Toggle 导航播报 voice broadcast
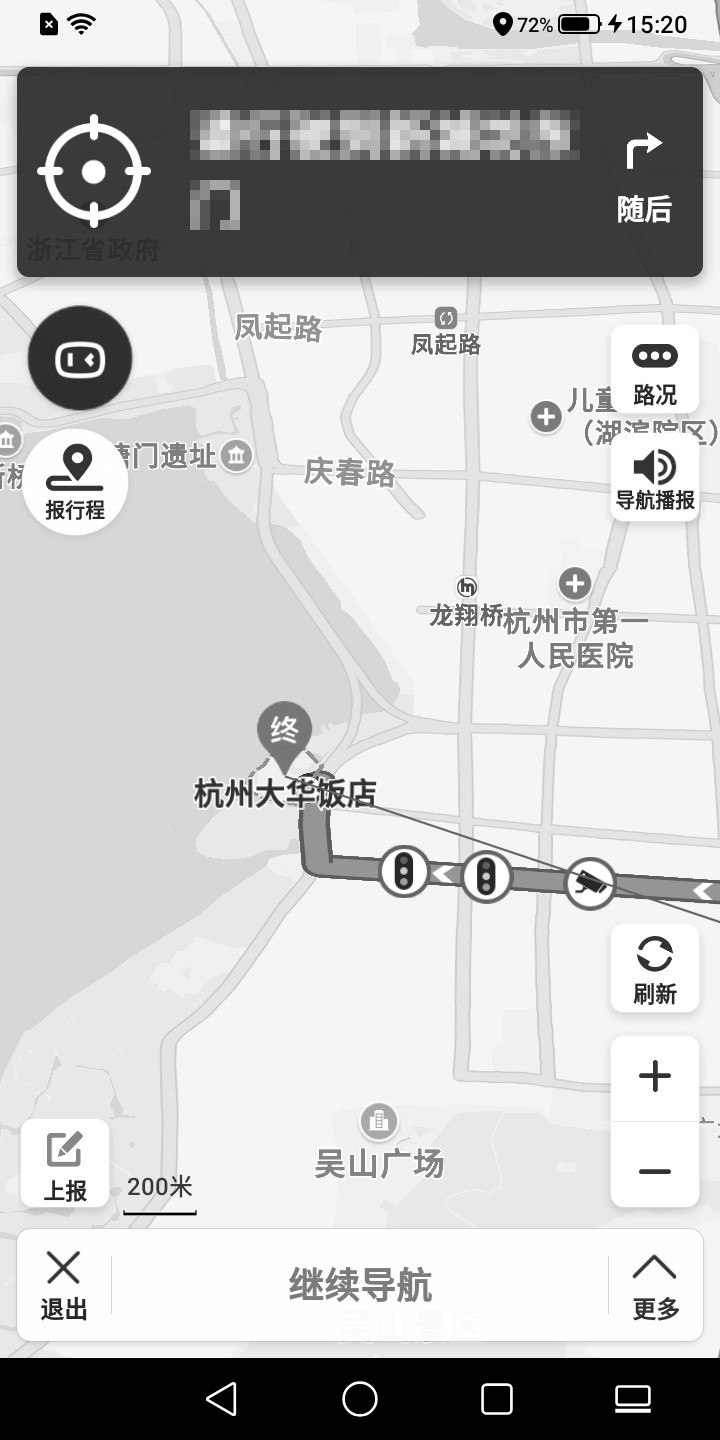 [x=655, y=481]
